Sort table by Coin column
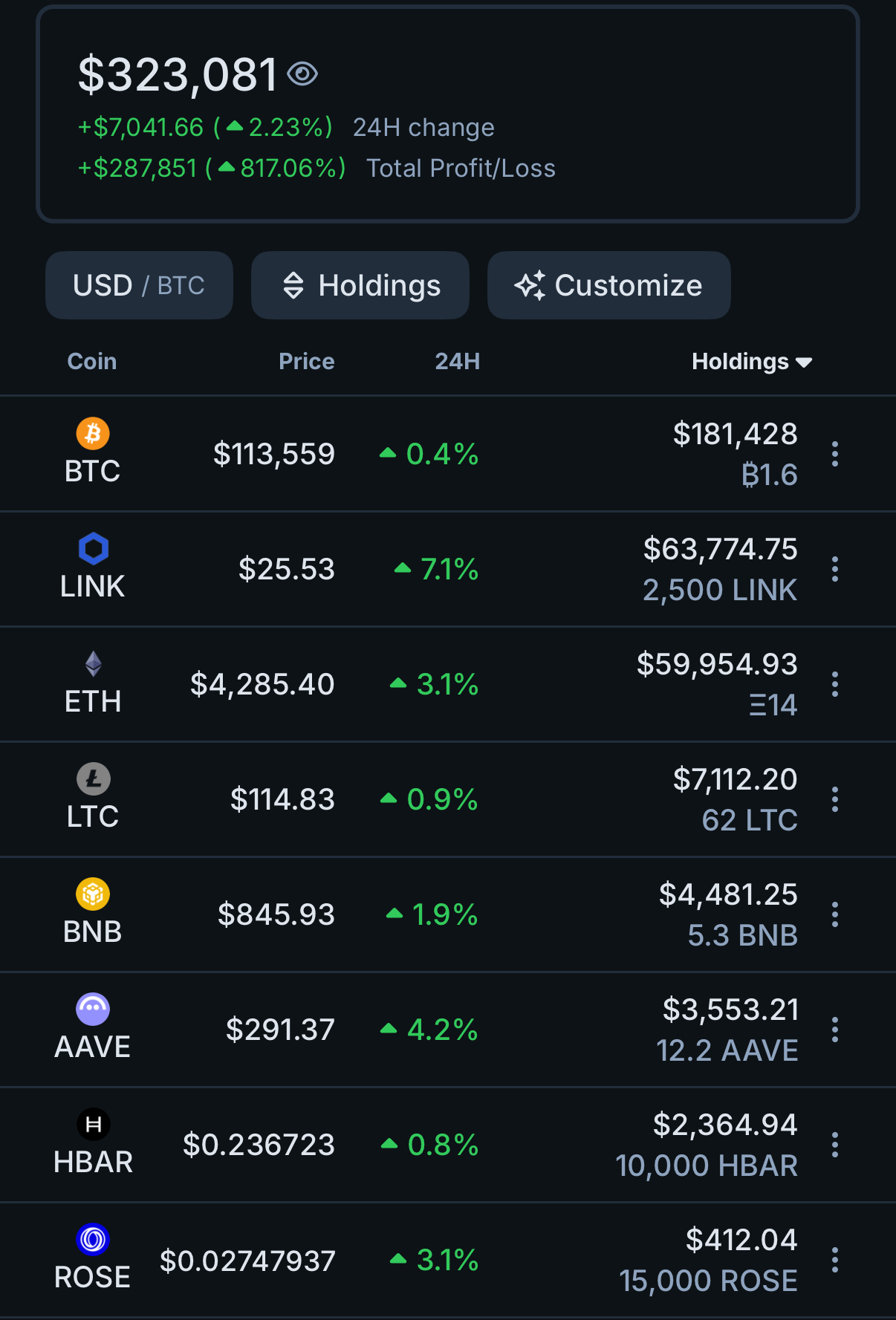 click(x=92, y=362)
